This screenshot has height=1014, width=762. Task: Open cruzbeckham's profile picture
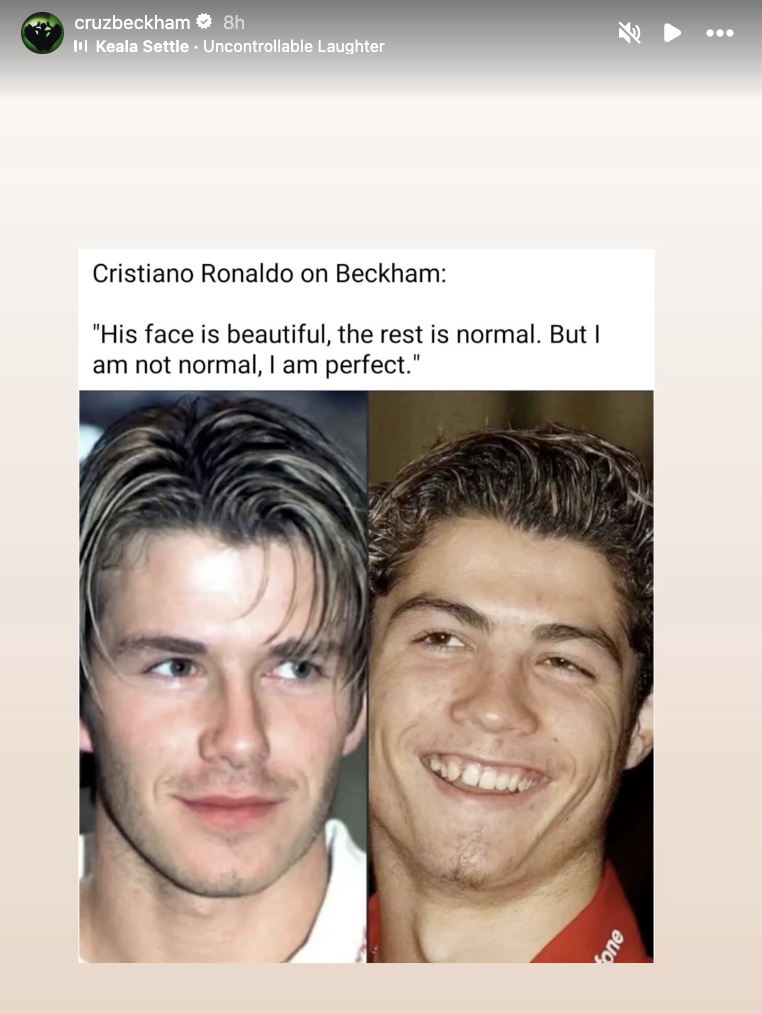(42, 33)
